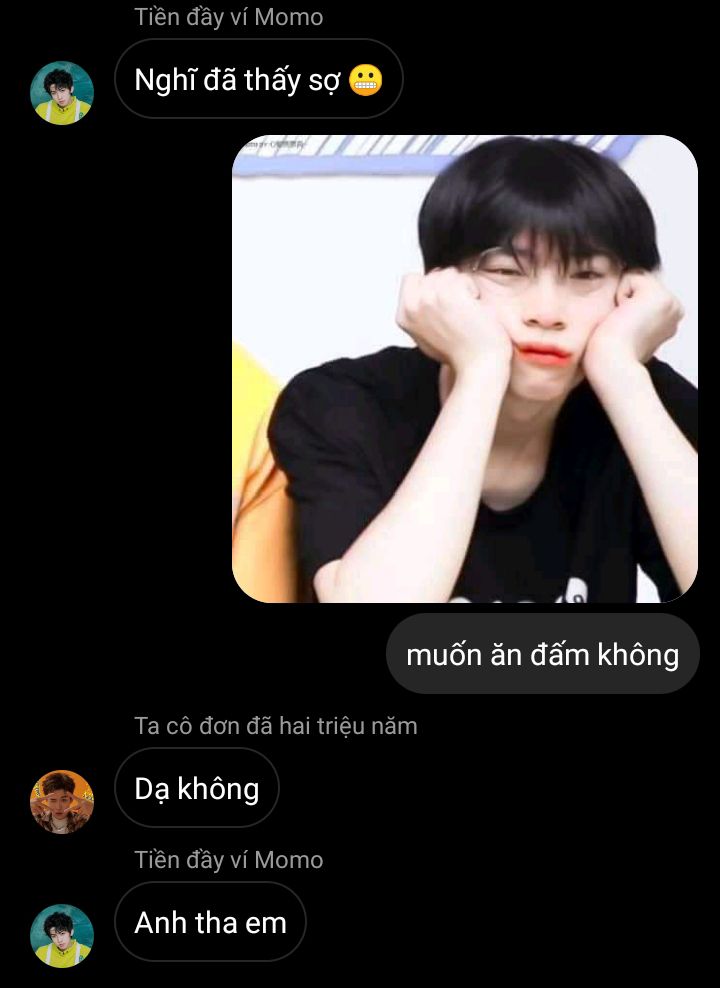The width and height of the screenshot is (720, 988).
Task: Tap the "Dạ không" message bubble
Action: [x=197, y=788]
